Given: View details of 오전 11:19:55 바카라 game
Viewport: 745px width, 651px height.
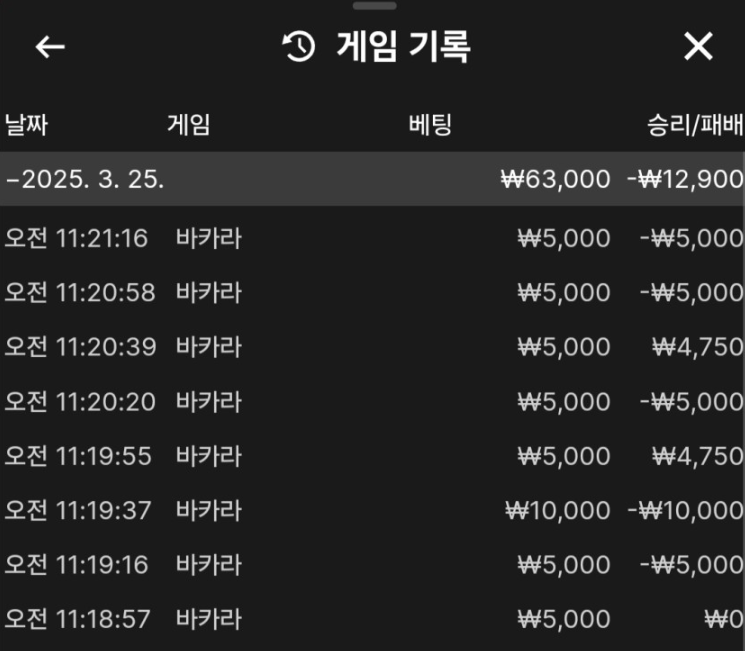Looking at the screenshot, I should tap(372, 456).
